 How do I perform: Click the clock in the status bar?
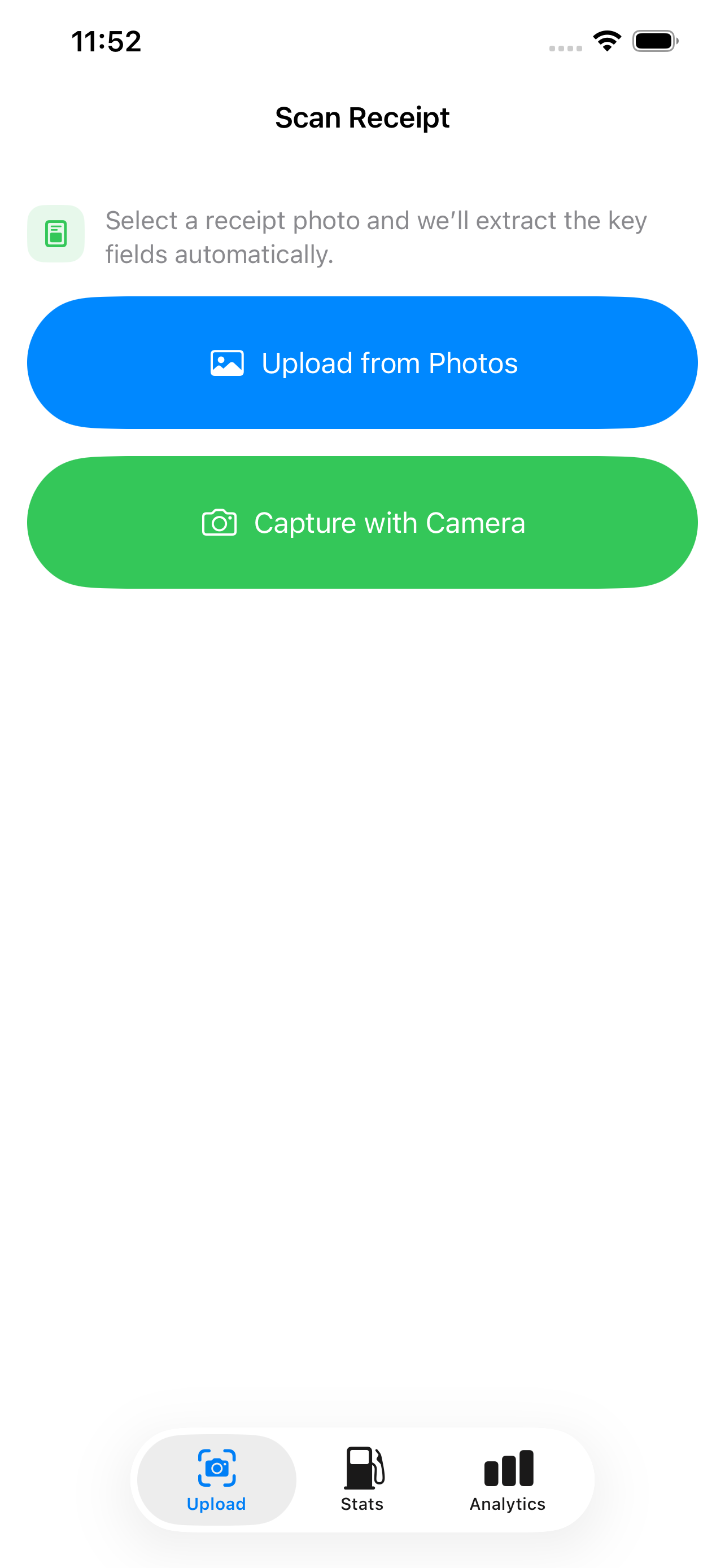[x=106, y=40]
